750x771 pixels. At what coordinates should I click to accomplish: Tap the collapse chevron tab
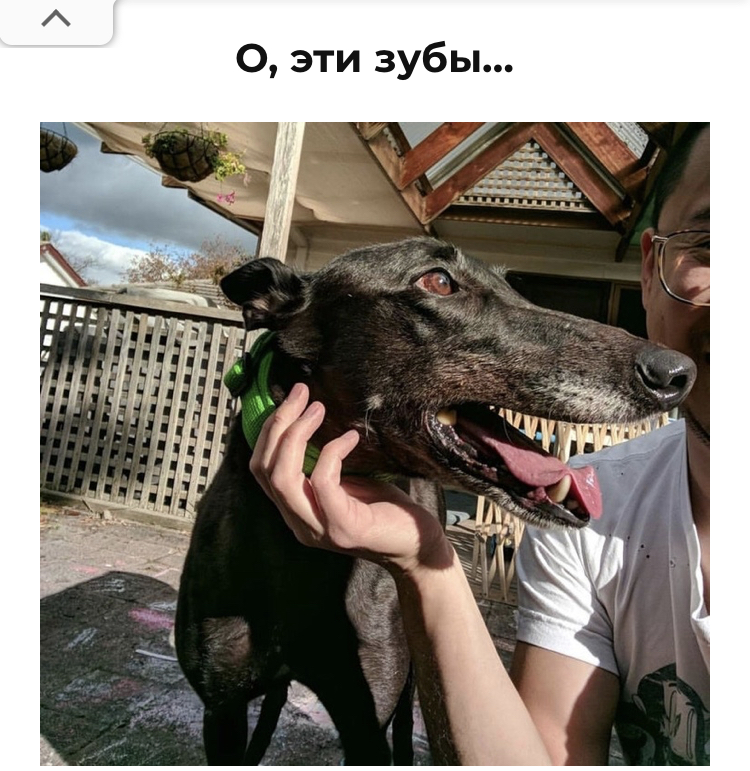[x=56, y=19]
